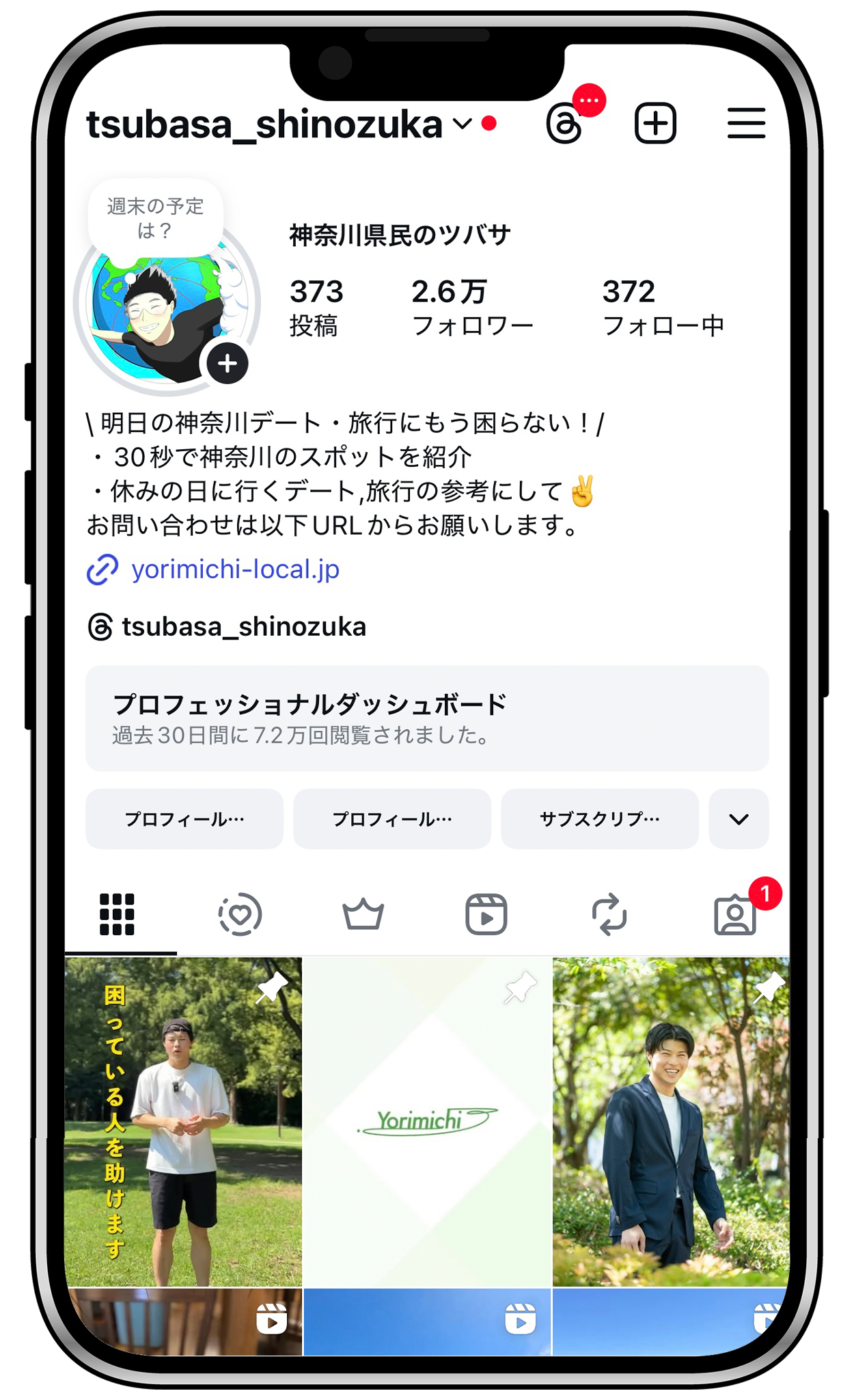Open the account switcher next to tsubasa_shinozuka
854x1400 pixels.
click(463, 124)
